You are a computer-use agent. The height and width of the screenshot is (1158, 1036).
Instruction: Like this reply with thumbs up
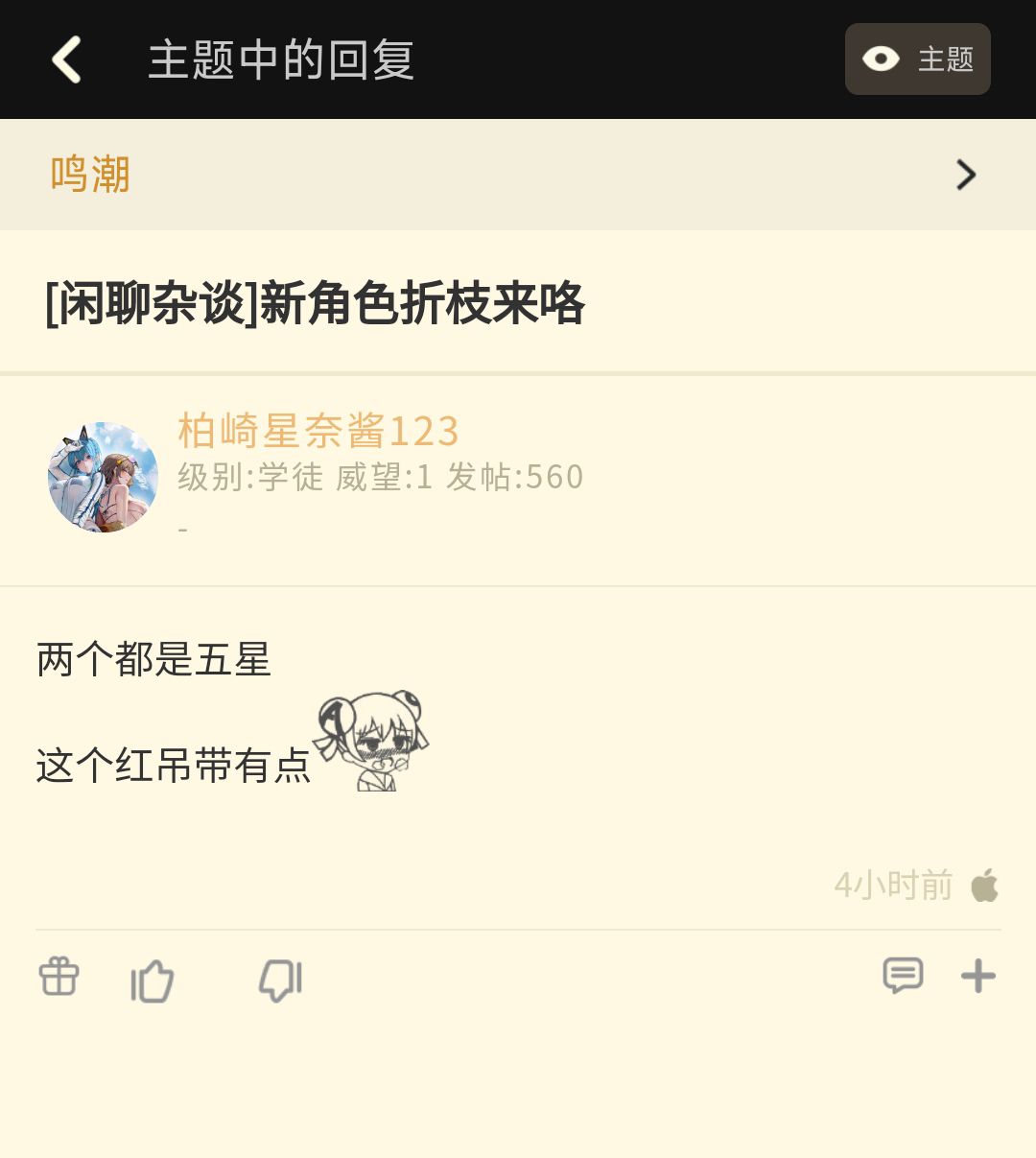[153, 980]
